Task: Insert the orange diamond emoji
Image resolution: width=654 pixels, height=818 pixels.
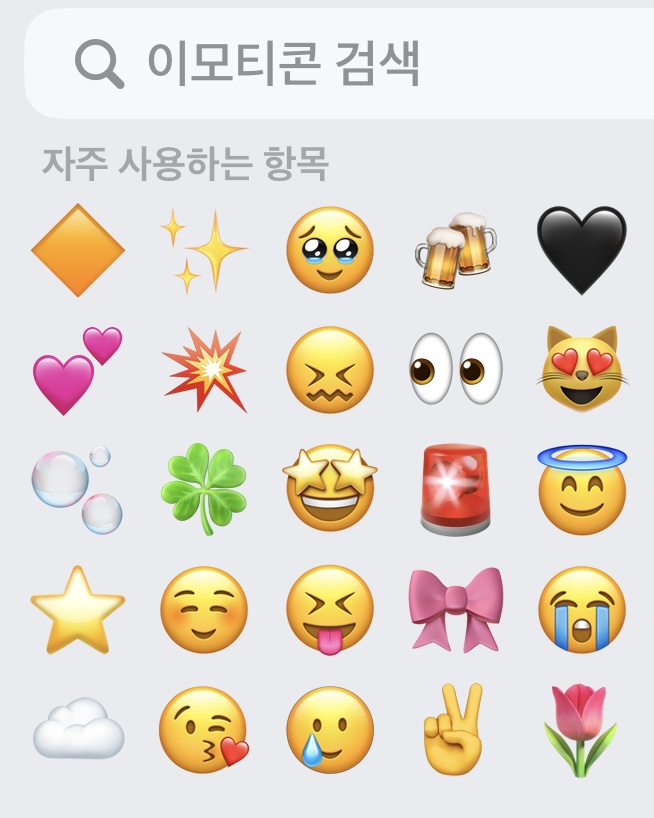Action: [x=78, y=250]
